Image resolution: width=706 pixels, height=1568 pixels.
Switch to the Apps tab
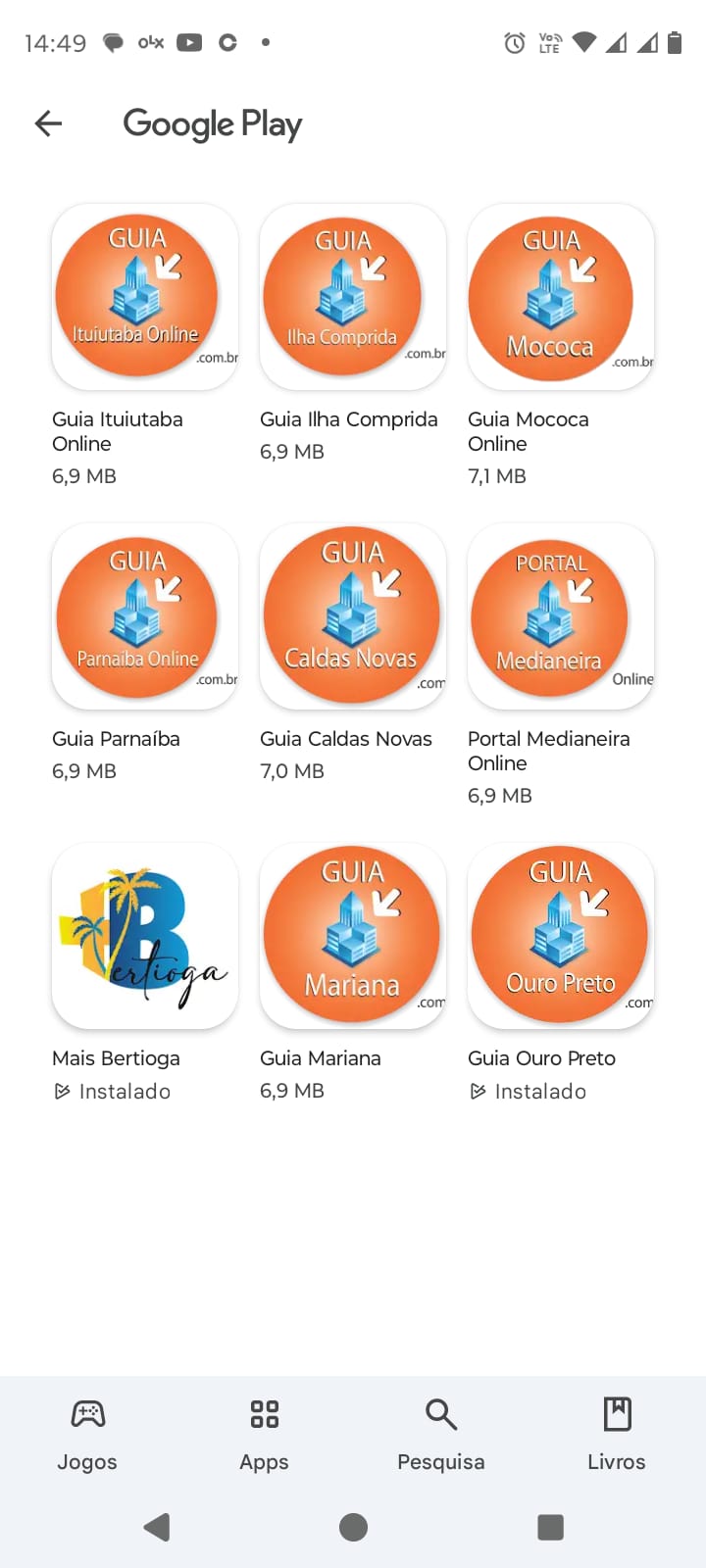click(264, 1434)
